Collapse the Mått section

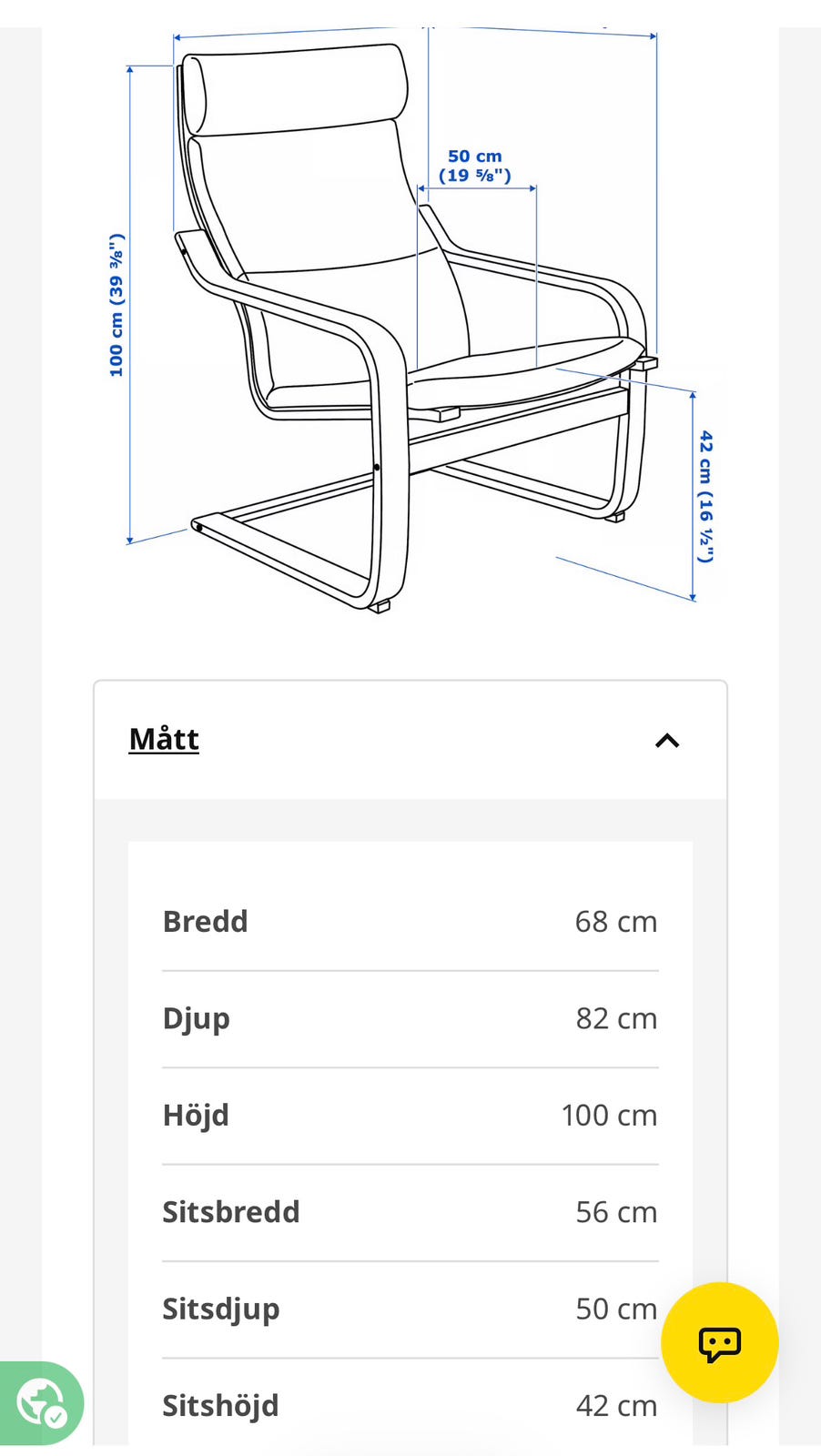[x=666, y=741]
